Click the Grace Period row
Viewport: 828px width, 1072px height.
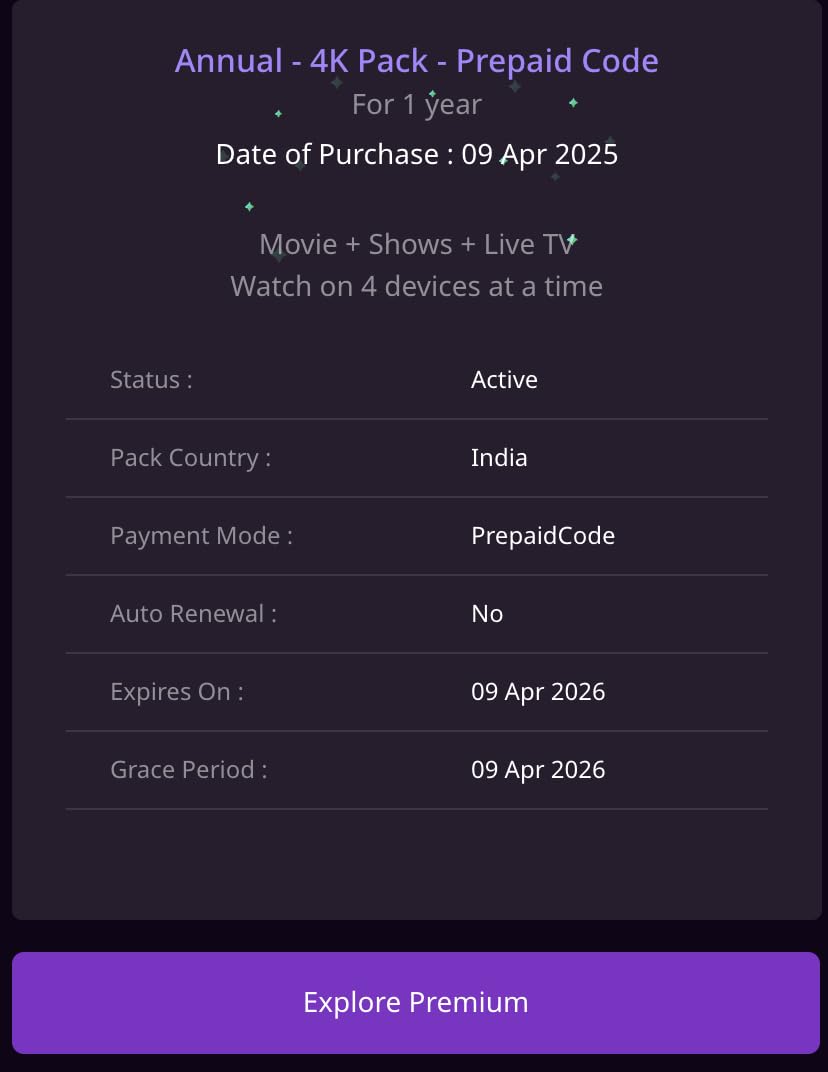click(x=416, y=770)
